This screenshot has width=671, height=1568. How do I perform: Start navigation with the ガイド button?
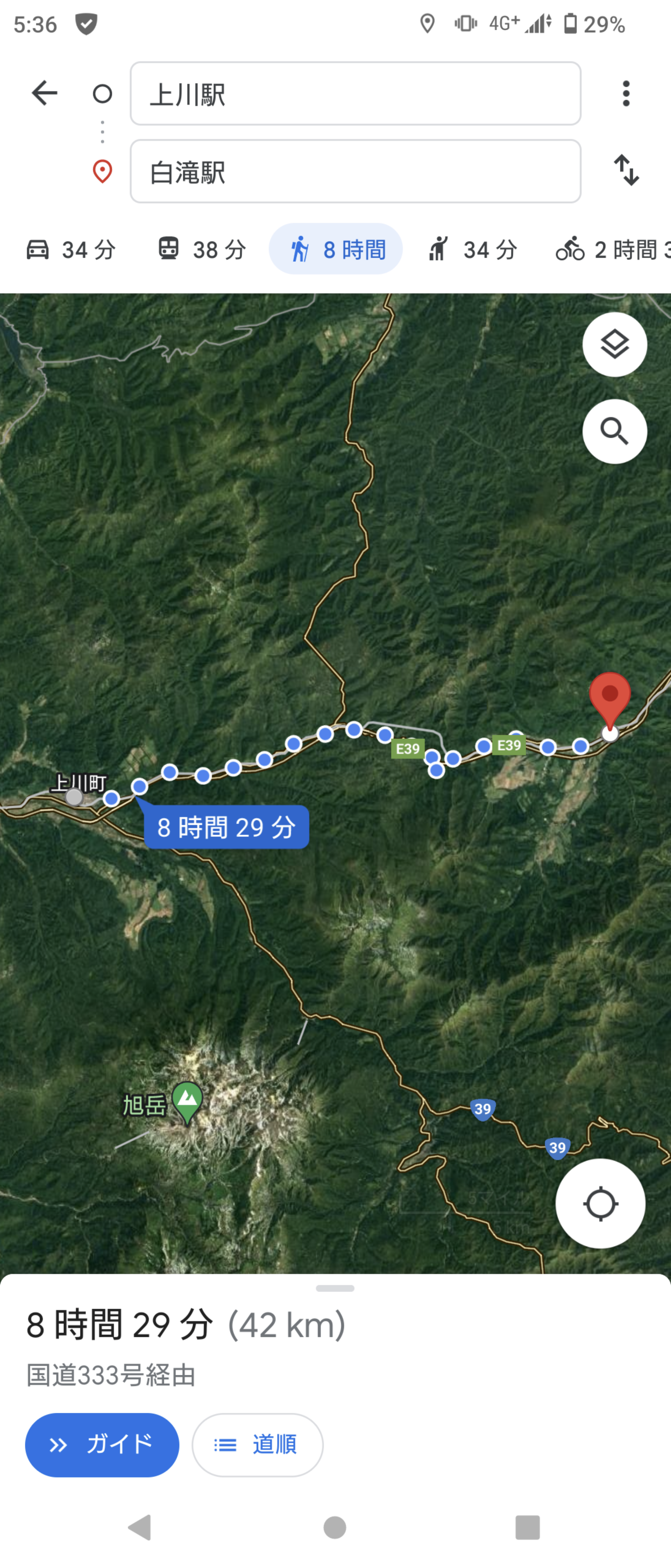102,1444
